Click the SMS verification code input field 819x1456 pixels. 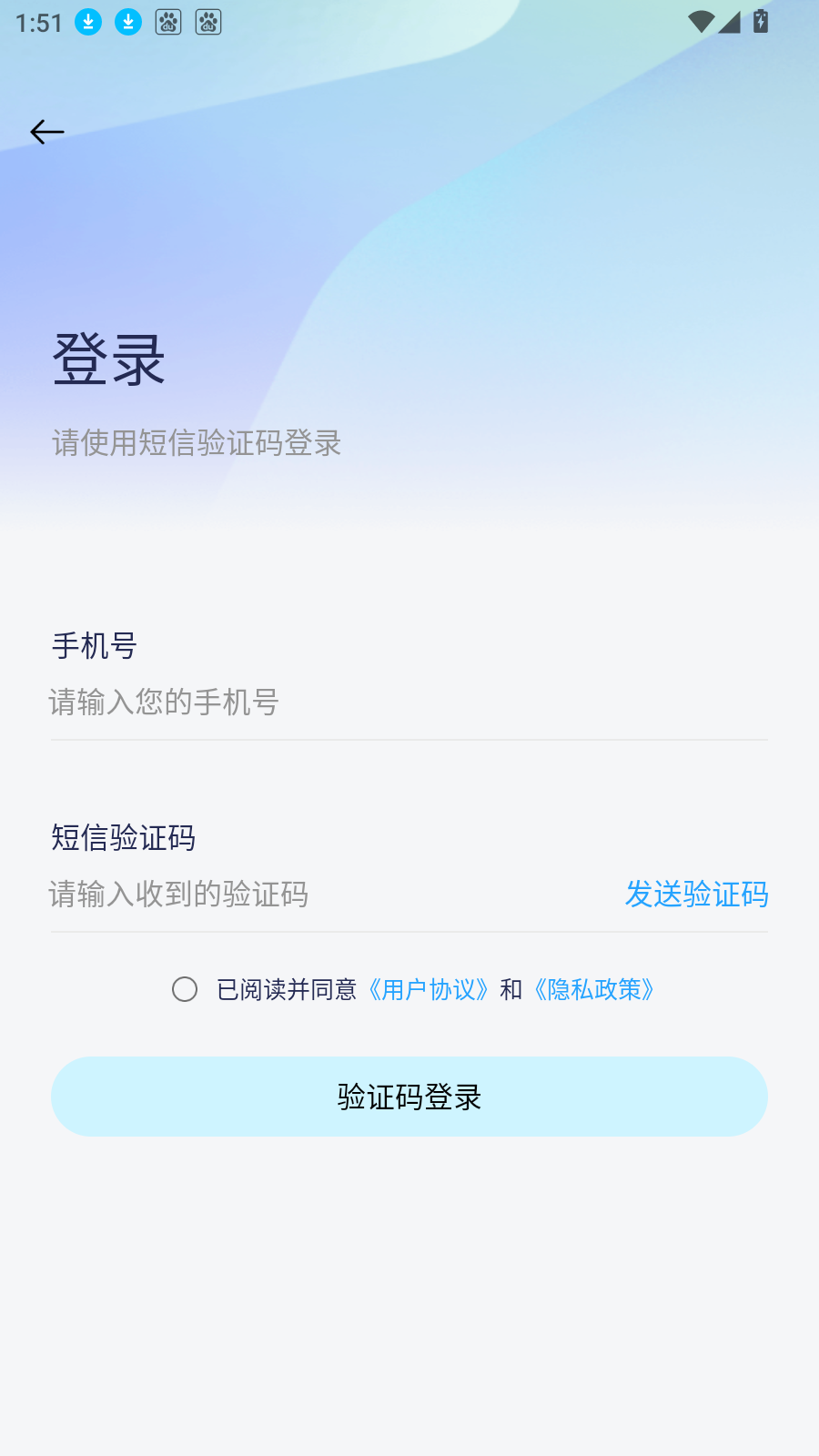273,895
